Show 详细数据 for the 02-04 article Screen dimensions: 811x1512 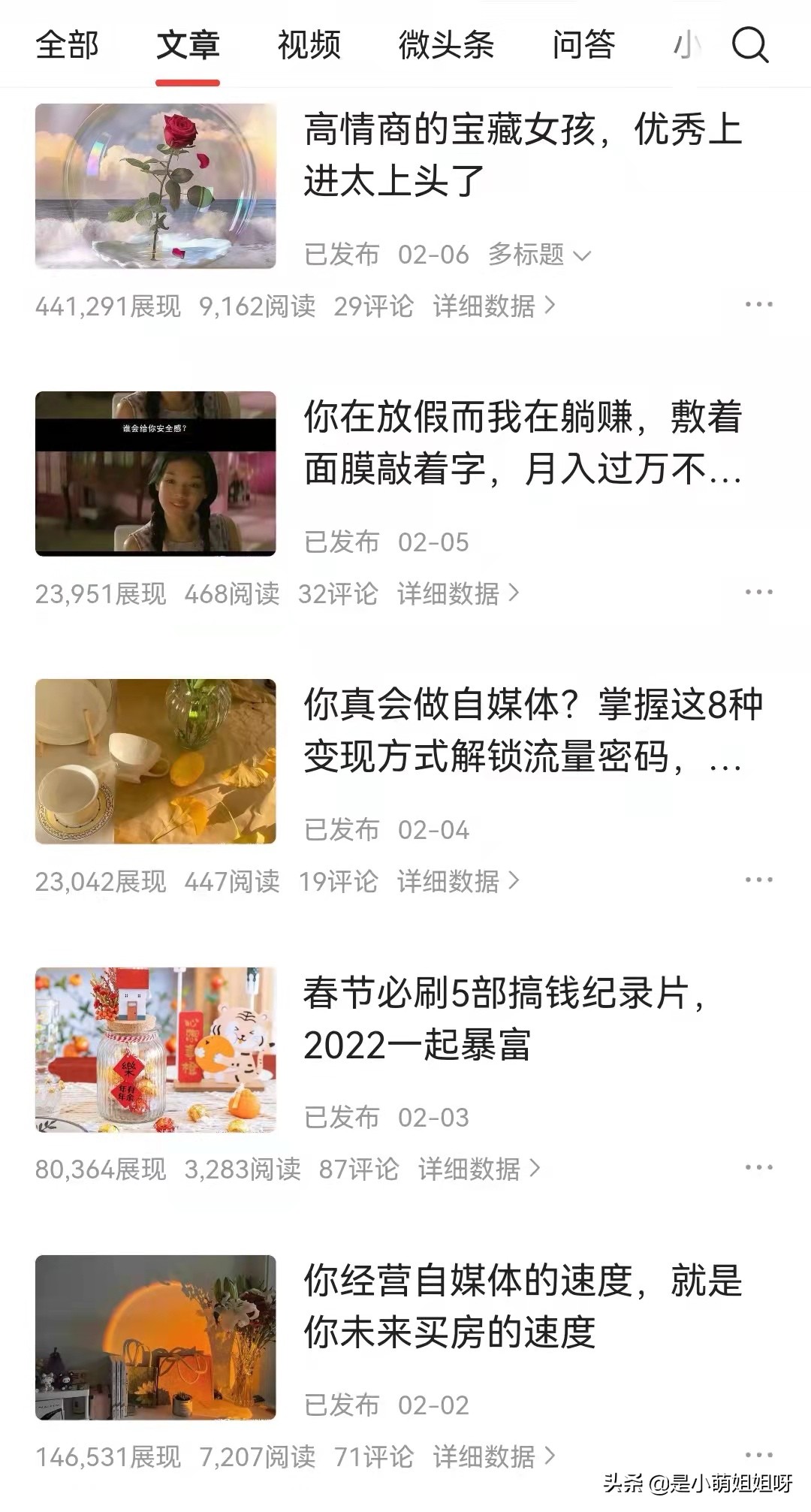pyautogui.click(x=457, y=882)
